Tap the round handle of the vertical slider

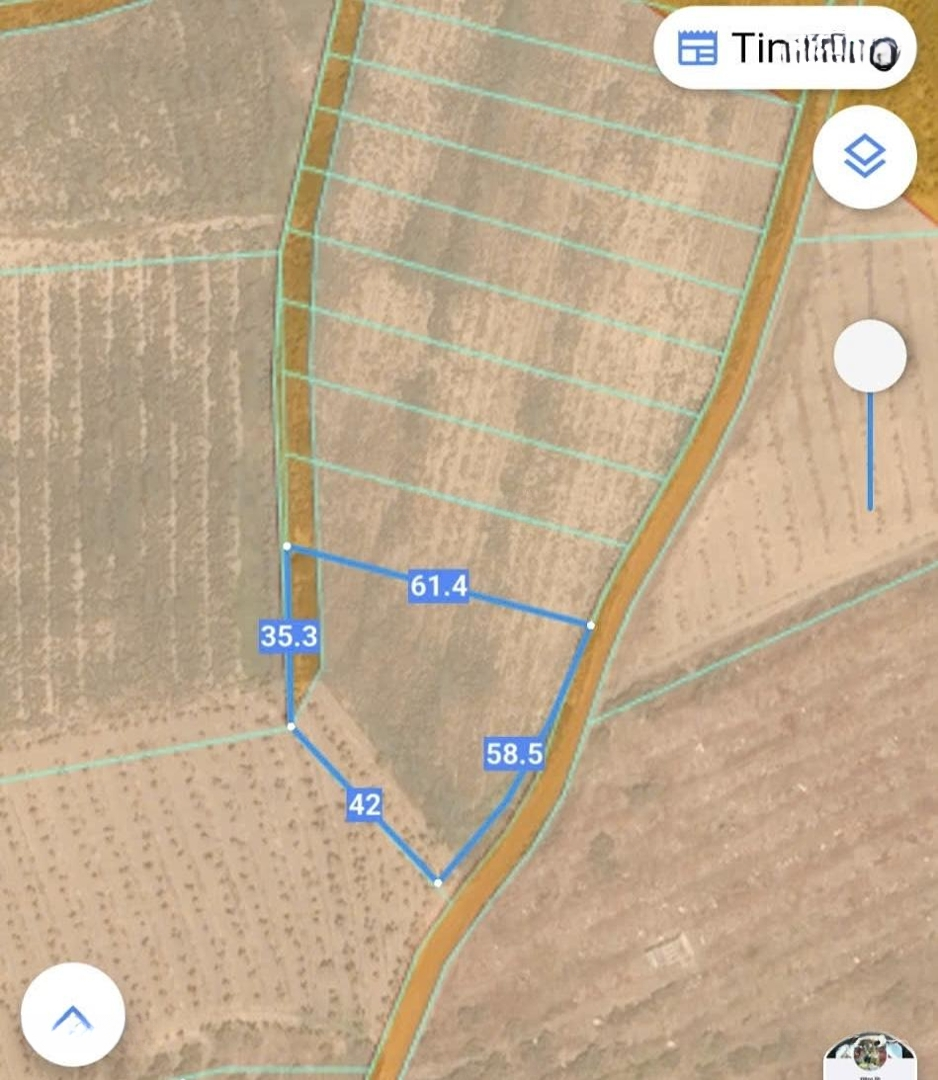[870, 356]
